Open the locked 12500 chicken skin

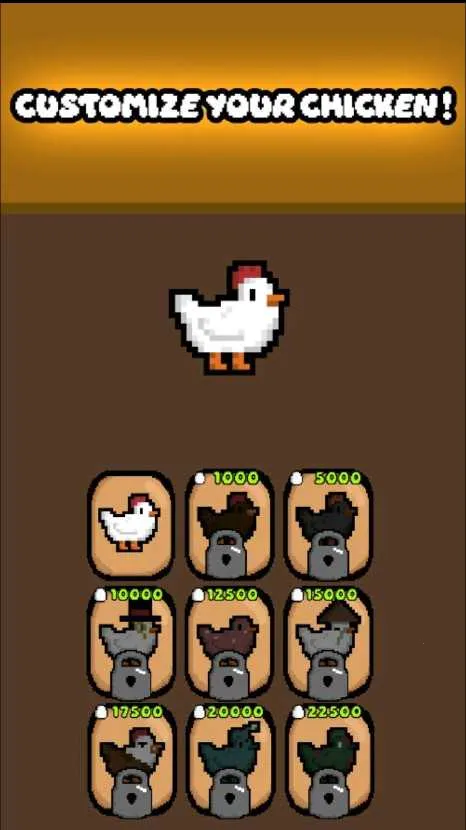pyautogui.click(x=229, y=642)
